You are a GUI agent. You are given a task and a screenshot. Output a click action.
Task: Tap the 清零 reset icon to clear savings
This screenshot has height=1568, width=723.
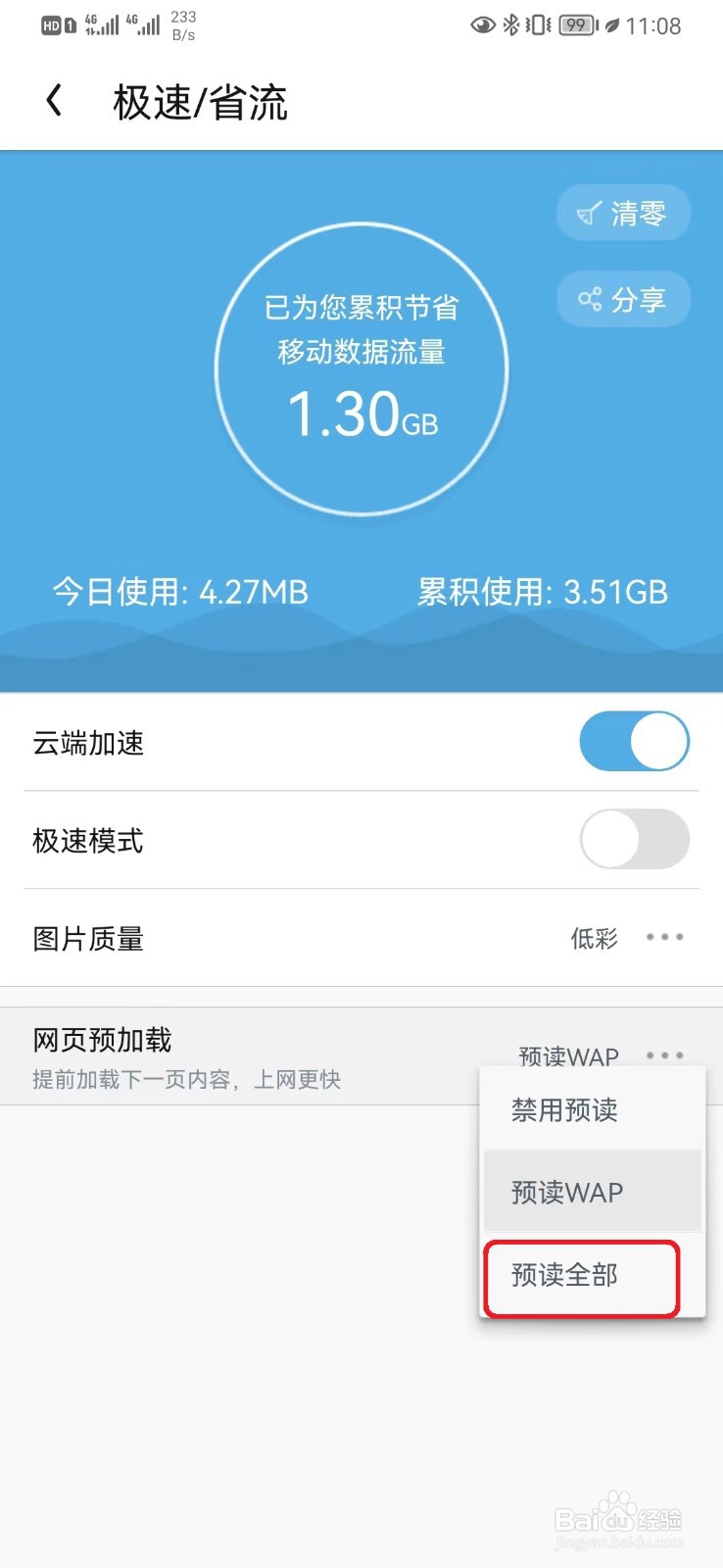pos(623,213)
